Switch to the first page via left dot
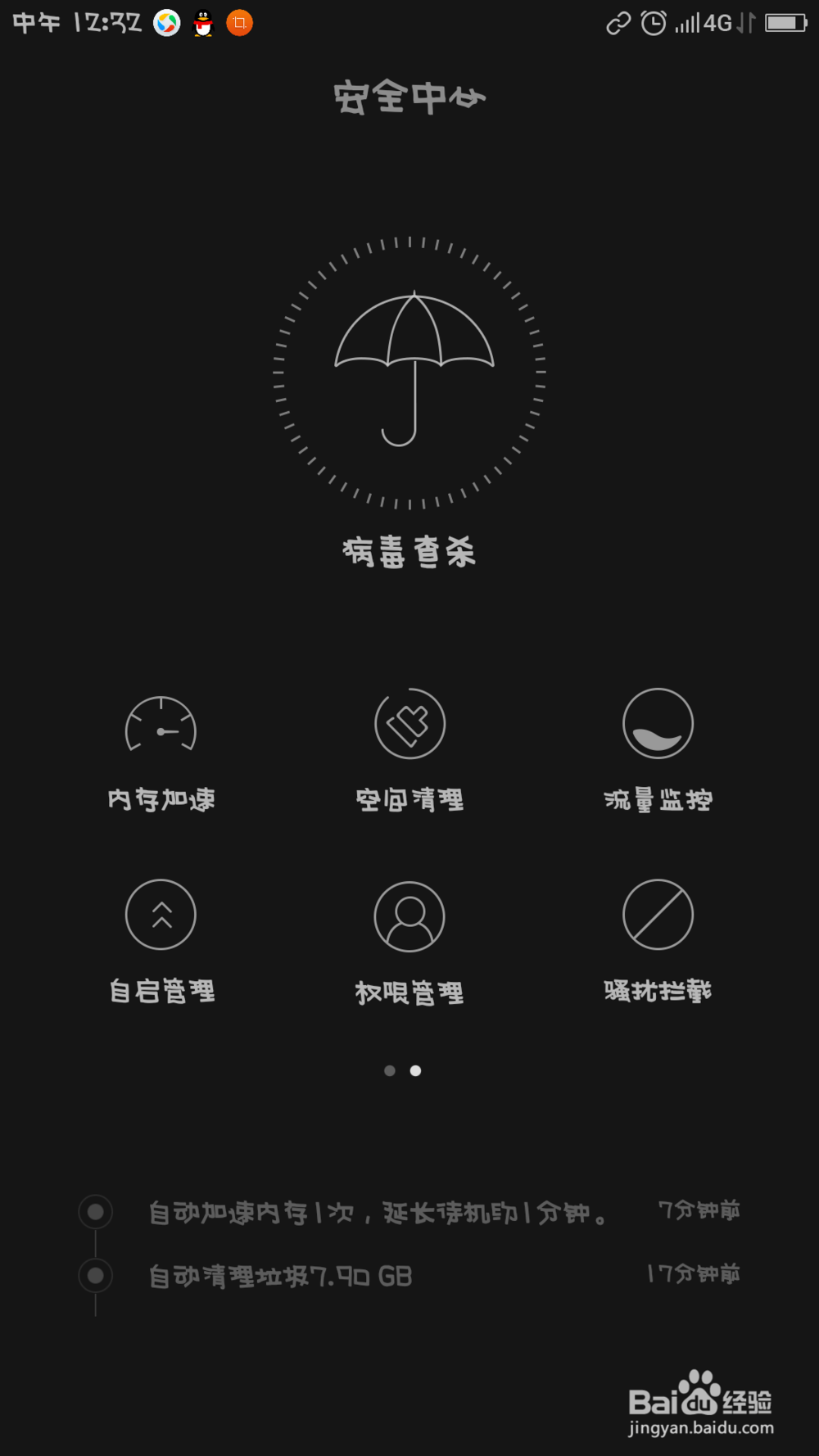This screenshot has height=1456, width=819. 390,1069
